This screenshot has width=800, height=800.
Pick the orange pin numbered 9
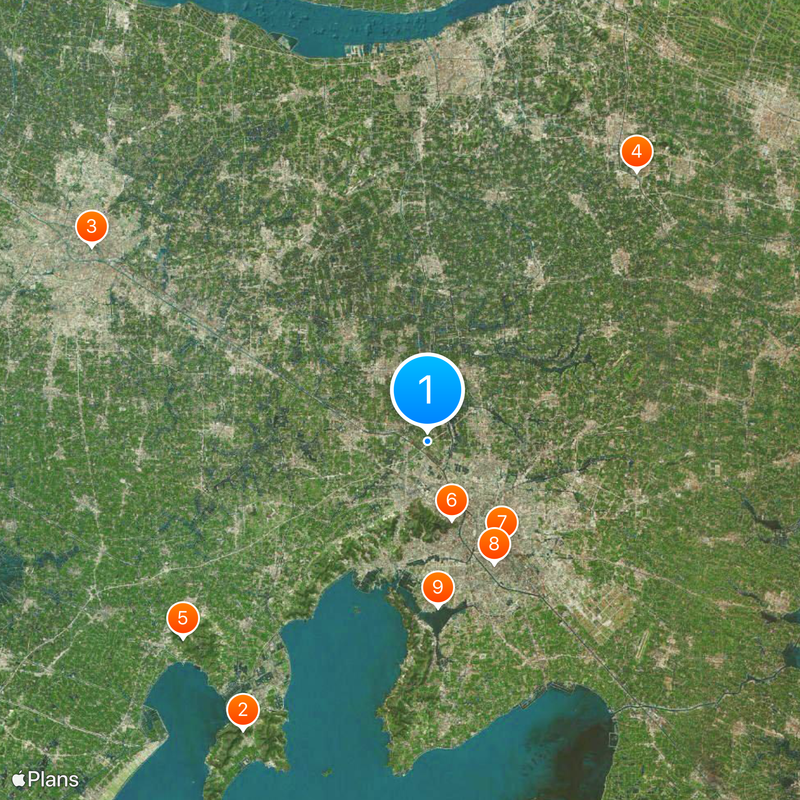tap(438, 587)
